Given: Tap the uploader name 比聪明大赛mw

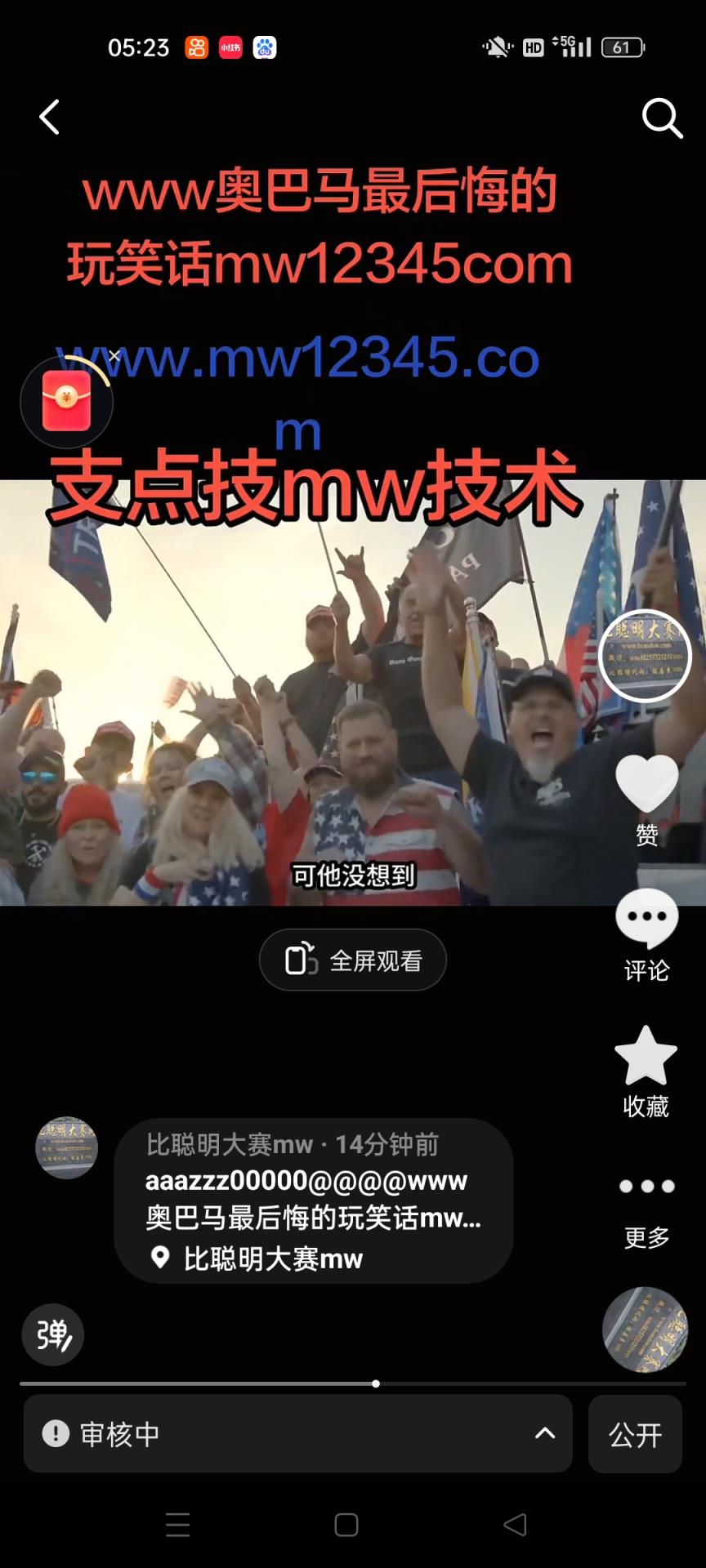Looking at the screenshot, I should tap(229, 1146).
